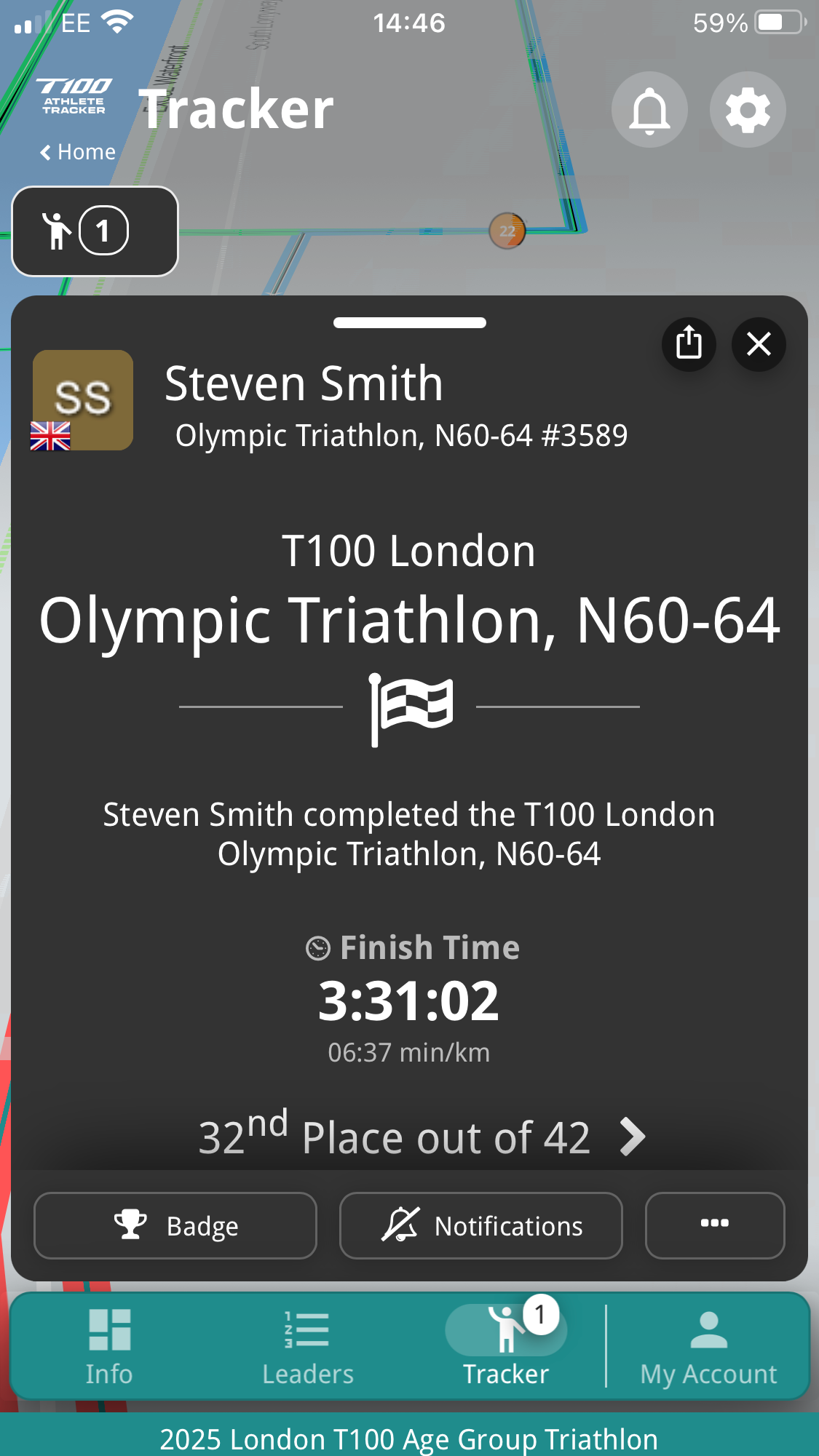Open the Badge for Steven Smith
Image resolution: width=819 pixels, height=1456 pixels.
175,1226
